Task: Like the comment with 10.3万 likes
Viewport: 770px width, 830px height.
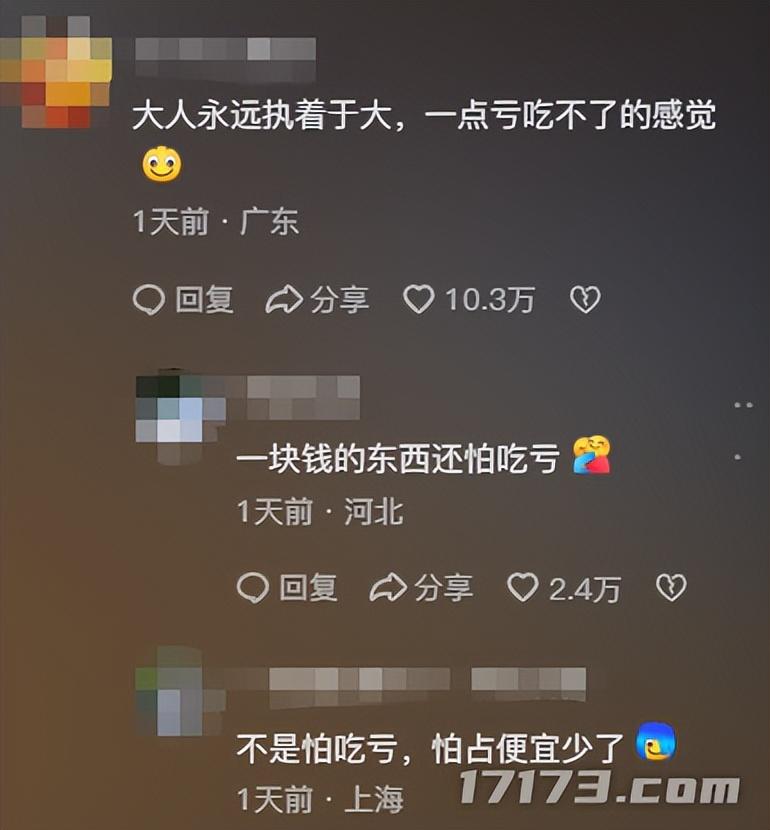Action: click(x=418, y=298)
